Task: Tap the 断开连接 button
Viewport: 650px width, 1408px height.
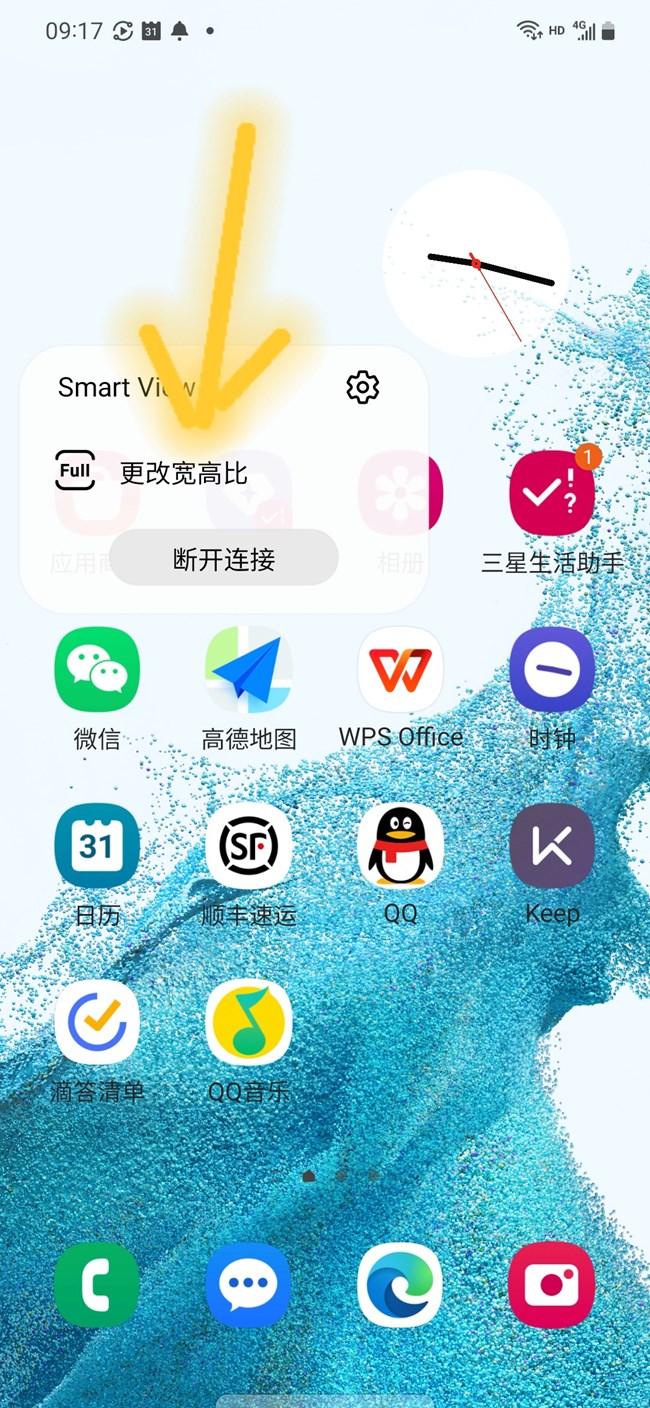Action: (x=224, y=559)
